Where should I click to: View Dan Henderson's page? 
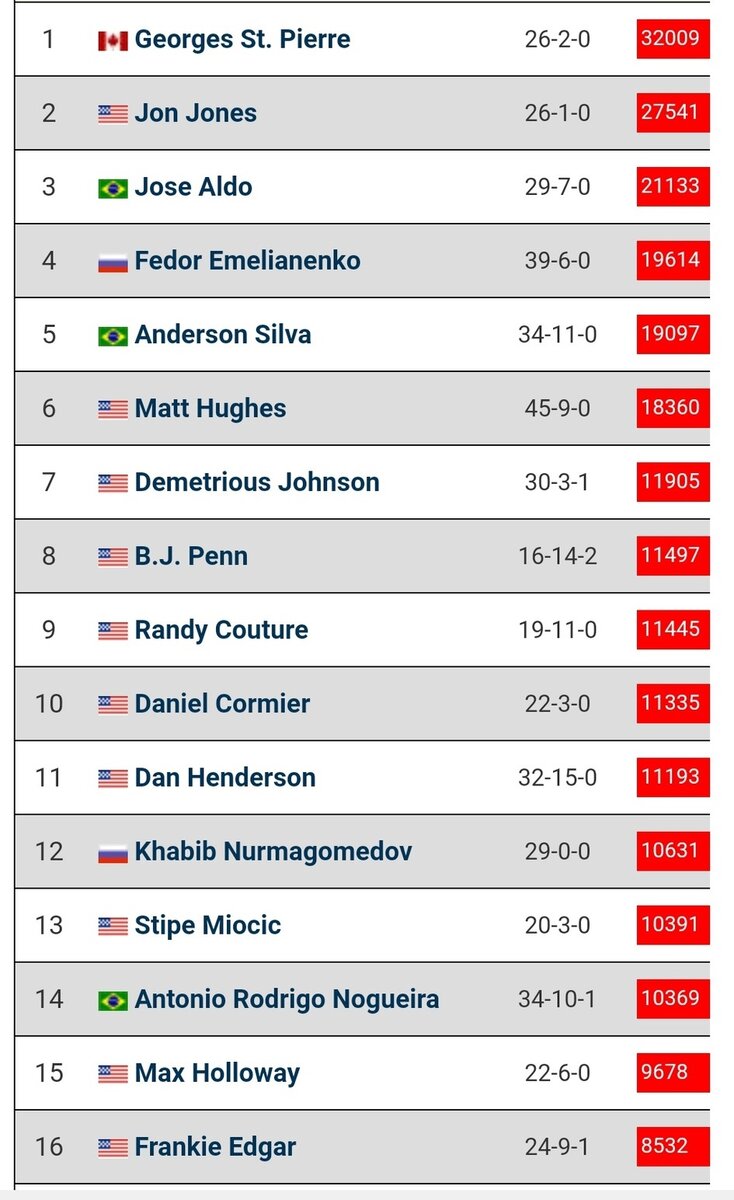tap(225, 777)
